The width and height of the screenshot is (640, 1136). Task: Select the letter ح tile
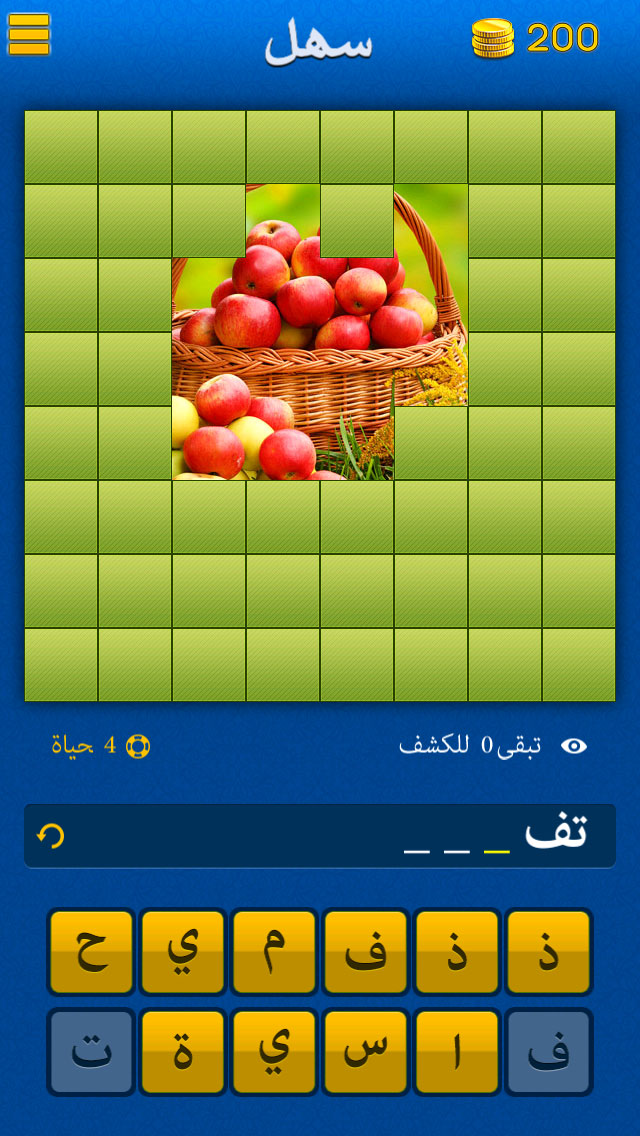coord(91,952)
